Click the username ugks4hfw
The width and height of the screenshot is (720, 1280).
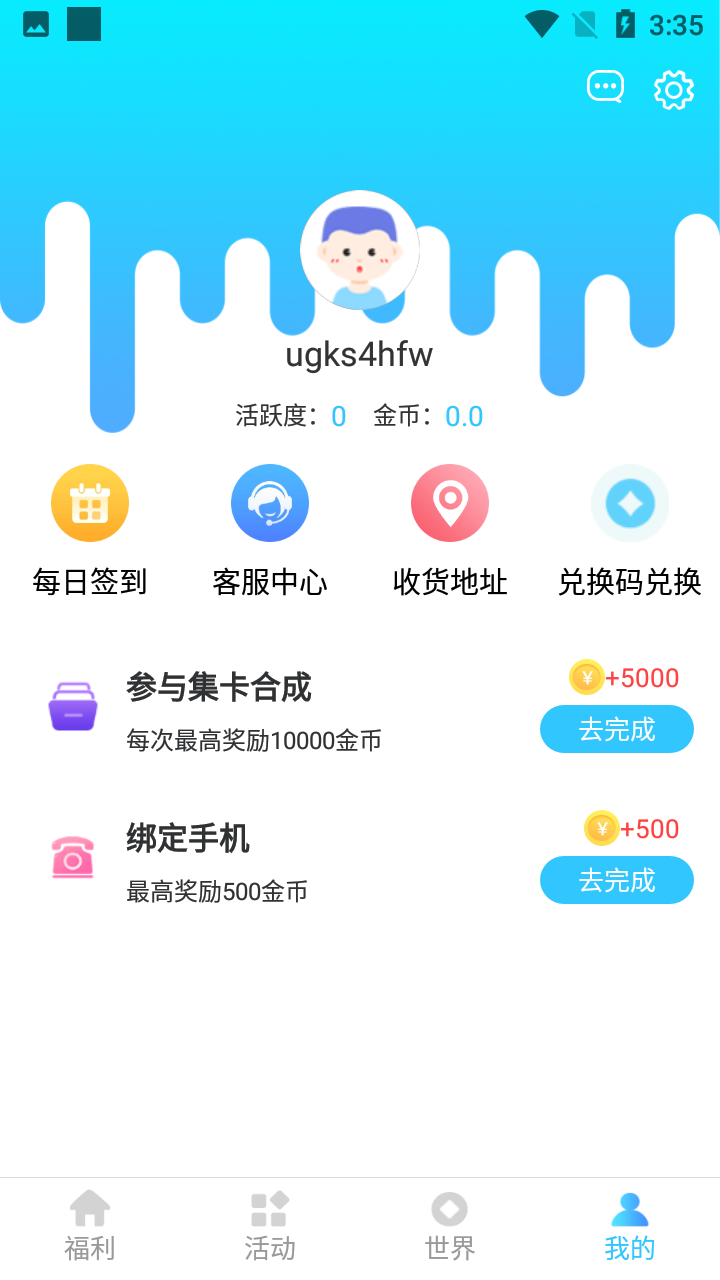[359, 354]
